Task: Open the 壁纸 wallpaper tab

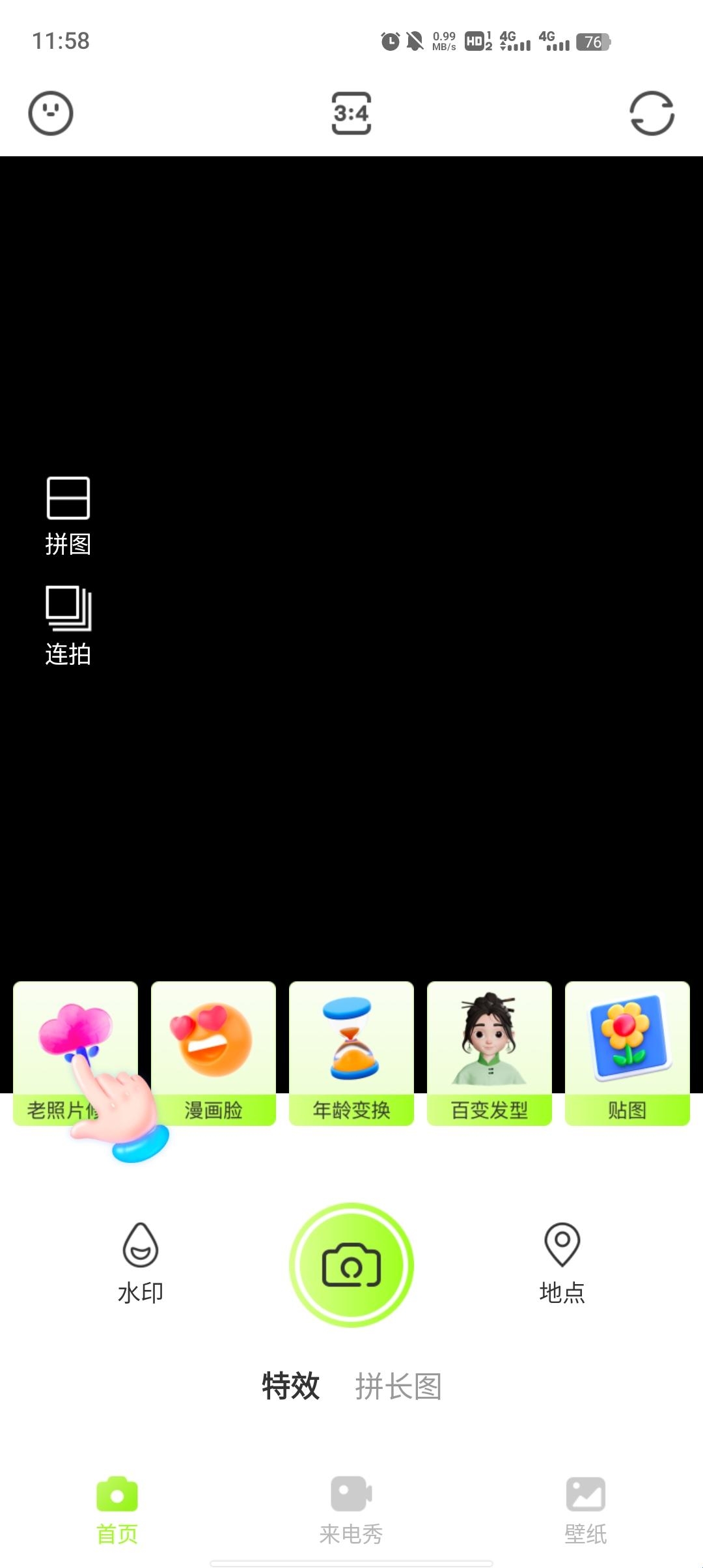Action: coord(586,1509)
